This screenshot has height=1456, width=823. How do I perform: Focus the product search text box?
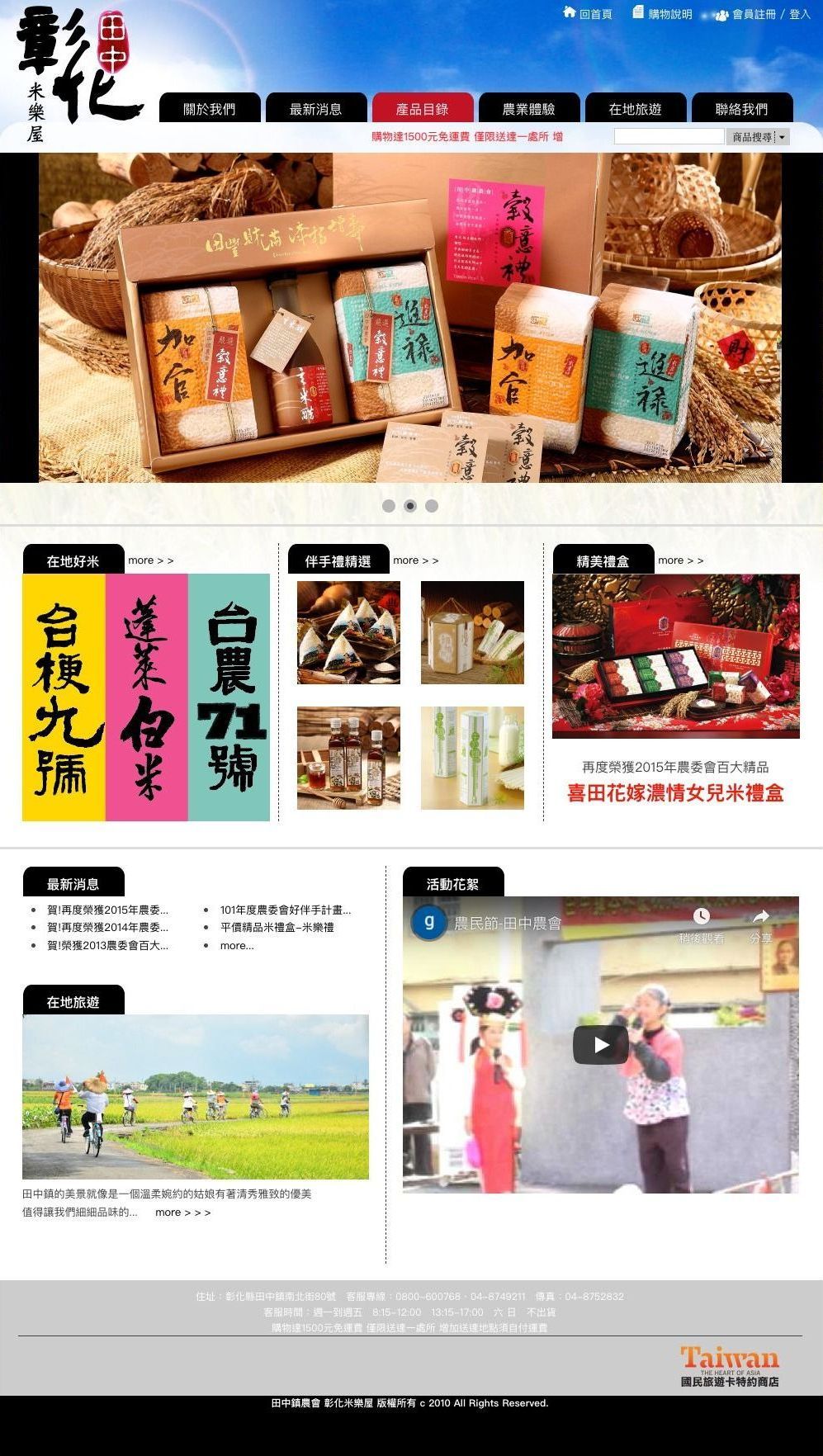point(669,137)
